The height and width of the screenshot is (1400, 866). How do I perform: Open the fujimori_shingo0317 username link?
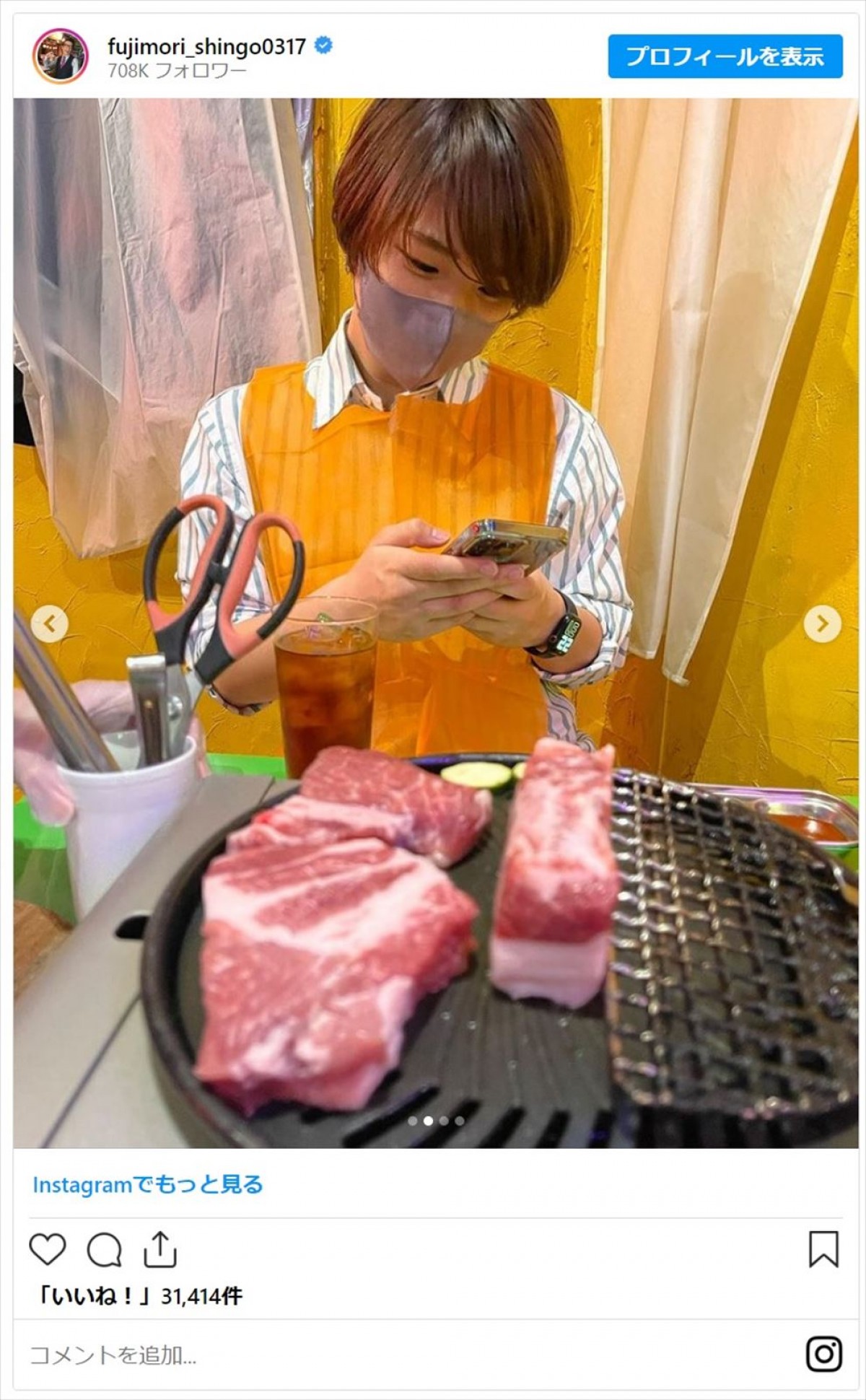[x=206, y=47]
